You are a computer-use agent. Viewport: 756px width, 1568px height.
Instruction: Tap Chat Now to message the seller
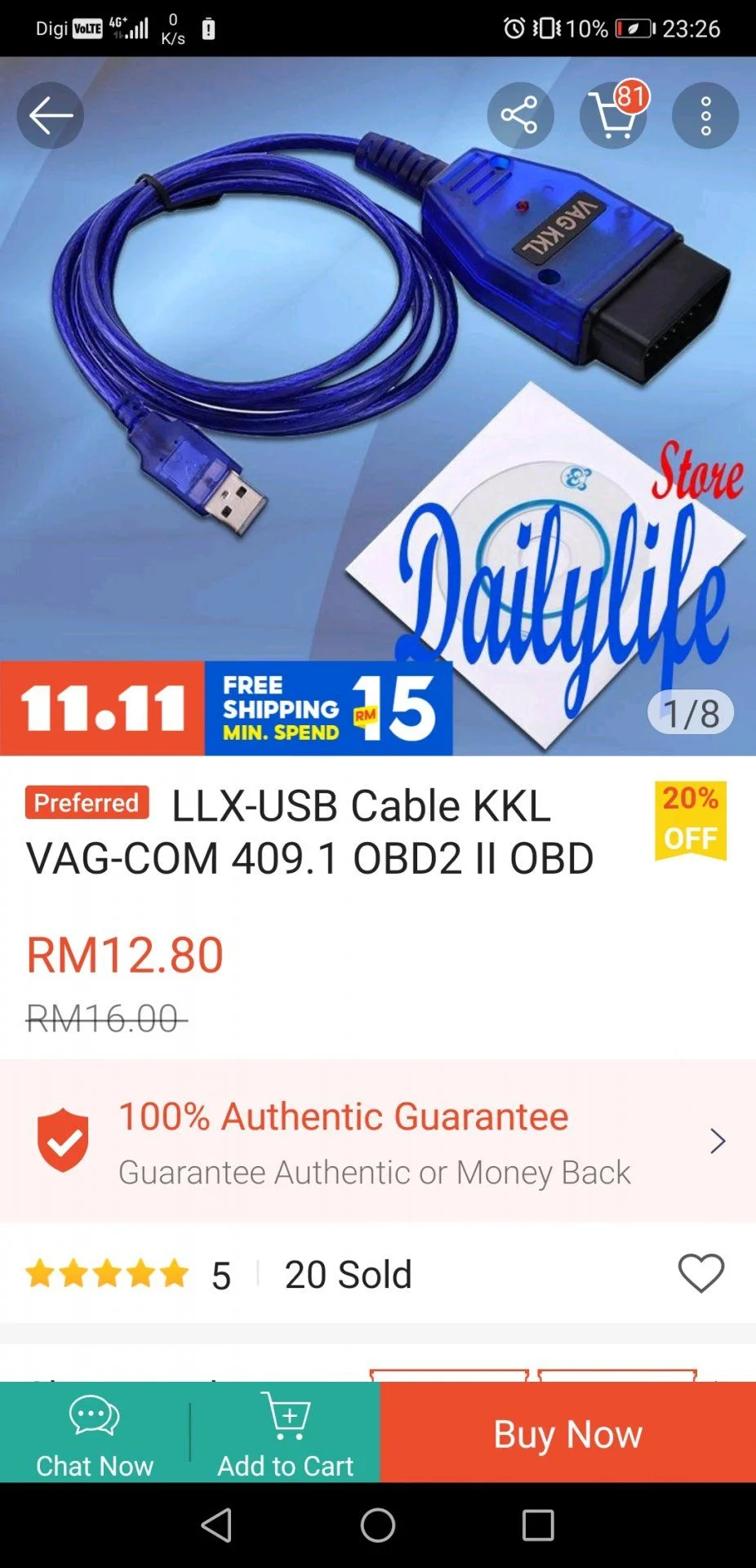[95, 1434]
